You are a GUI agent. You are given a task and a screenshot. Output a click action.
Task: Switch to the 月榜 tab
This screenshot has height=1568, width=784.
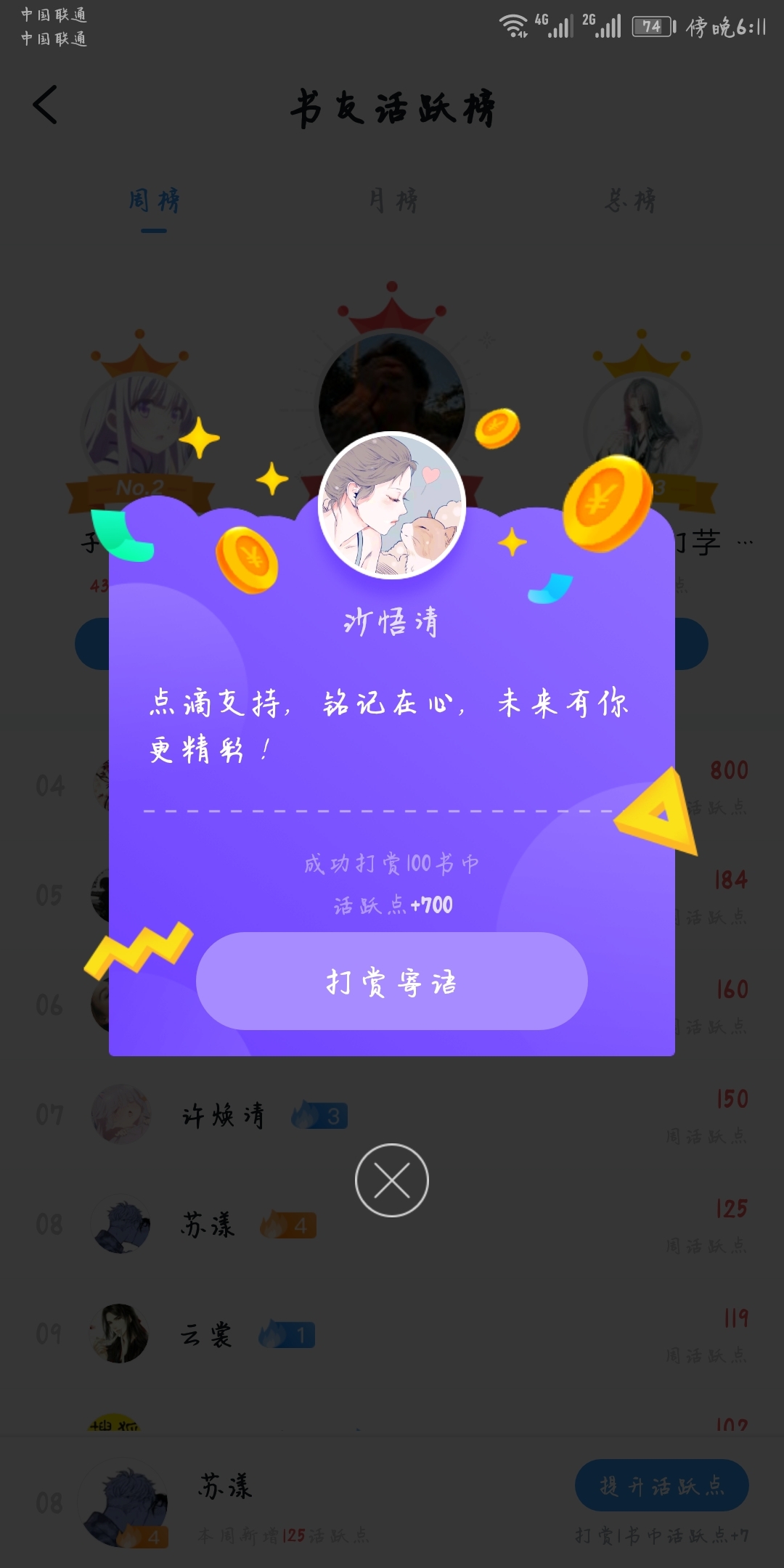coord(393,200)
